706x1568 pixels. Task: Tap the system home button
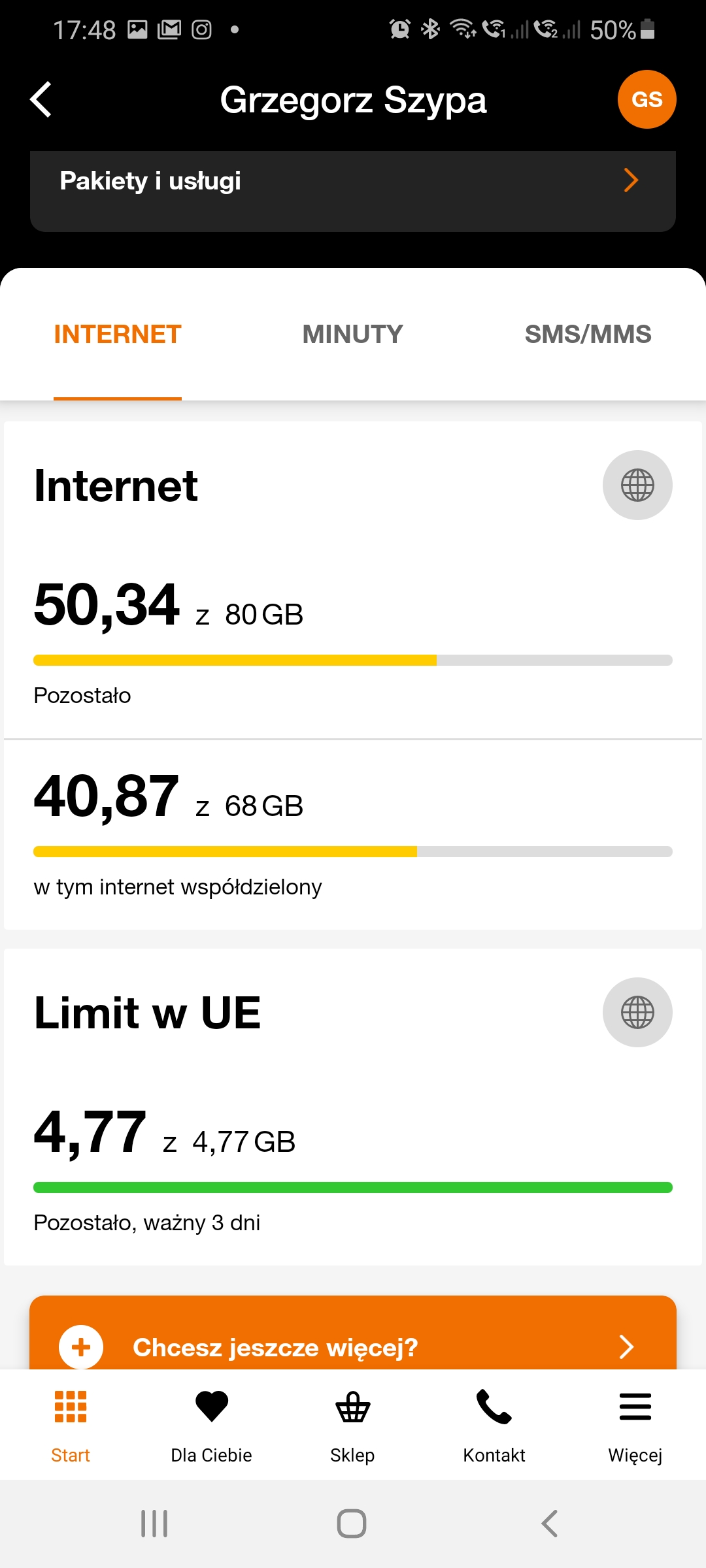click(352, 1524)
